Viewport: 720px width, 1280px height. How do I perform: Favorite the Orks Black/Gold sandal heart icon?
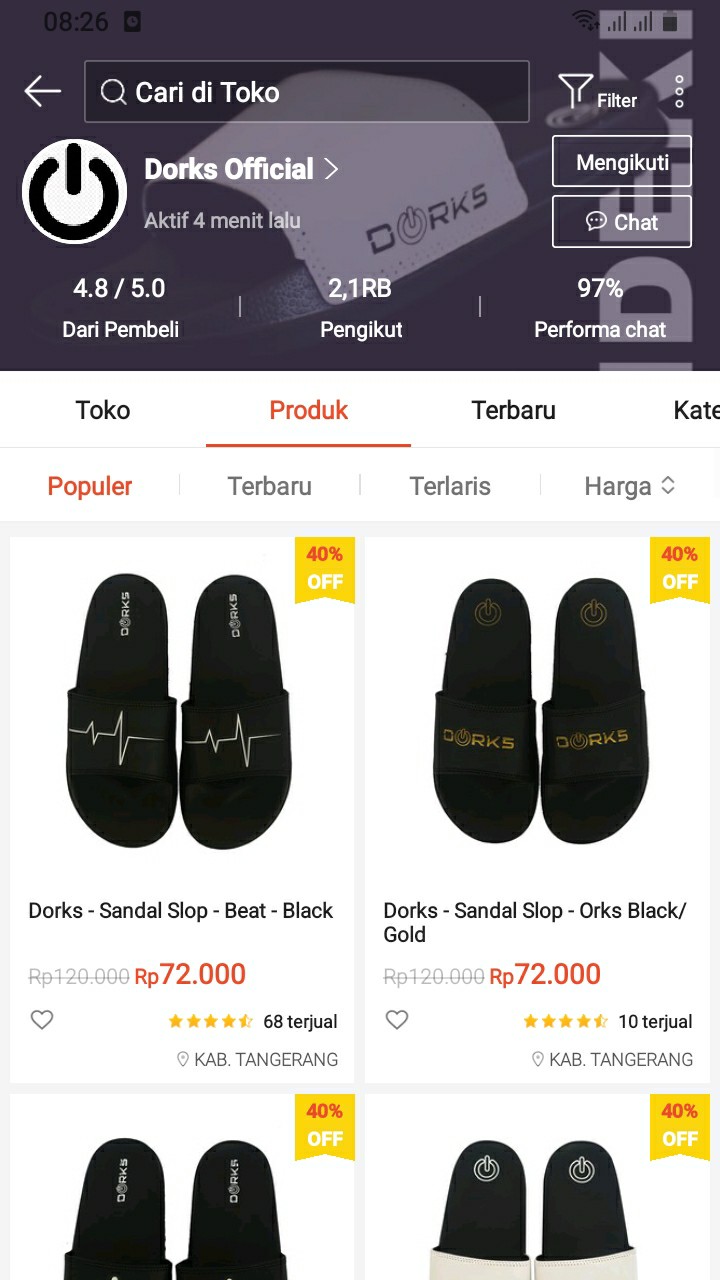pos(397,1019)
